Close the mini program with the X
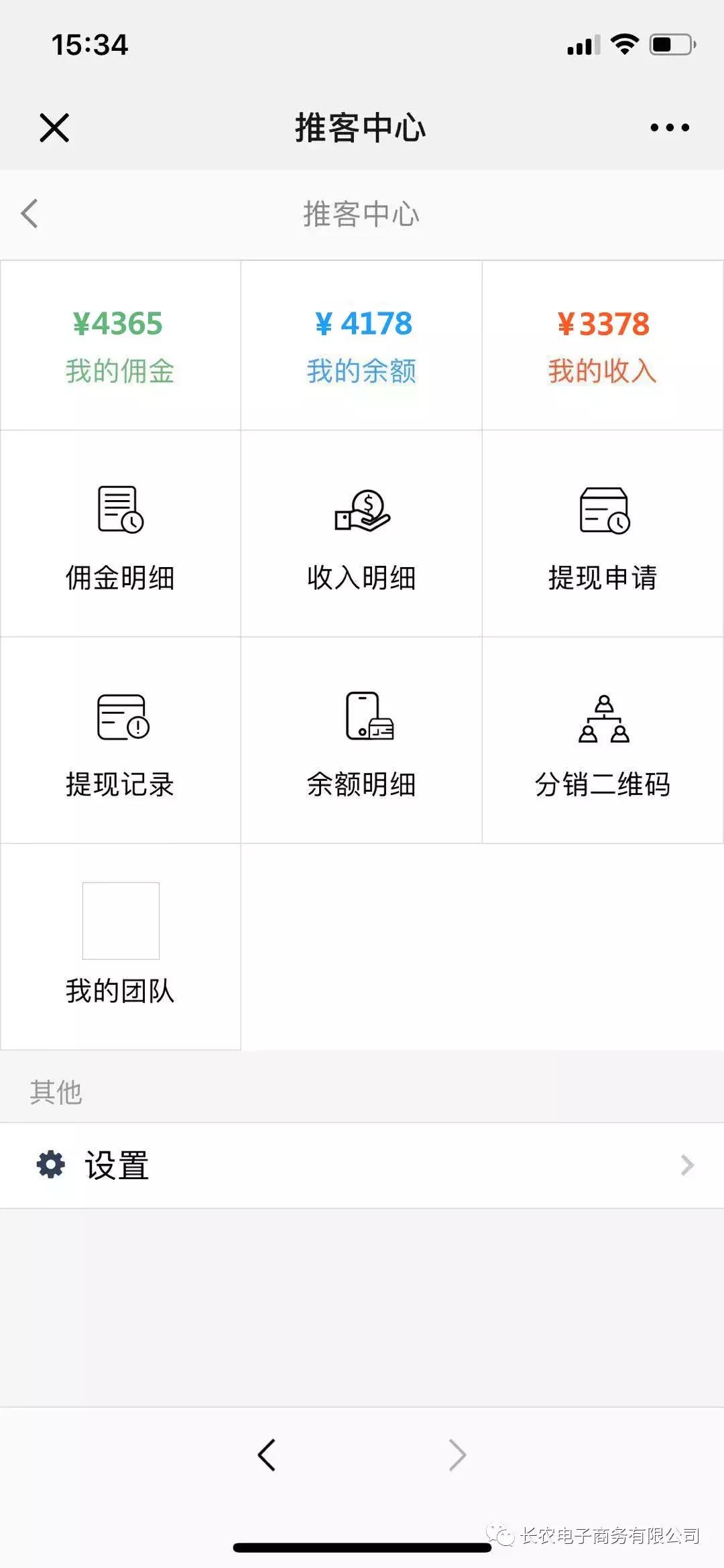This screenshot has width=724, height=1568. [54, 129]
